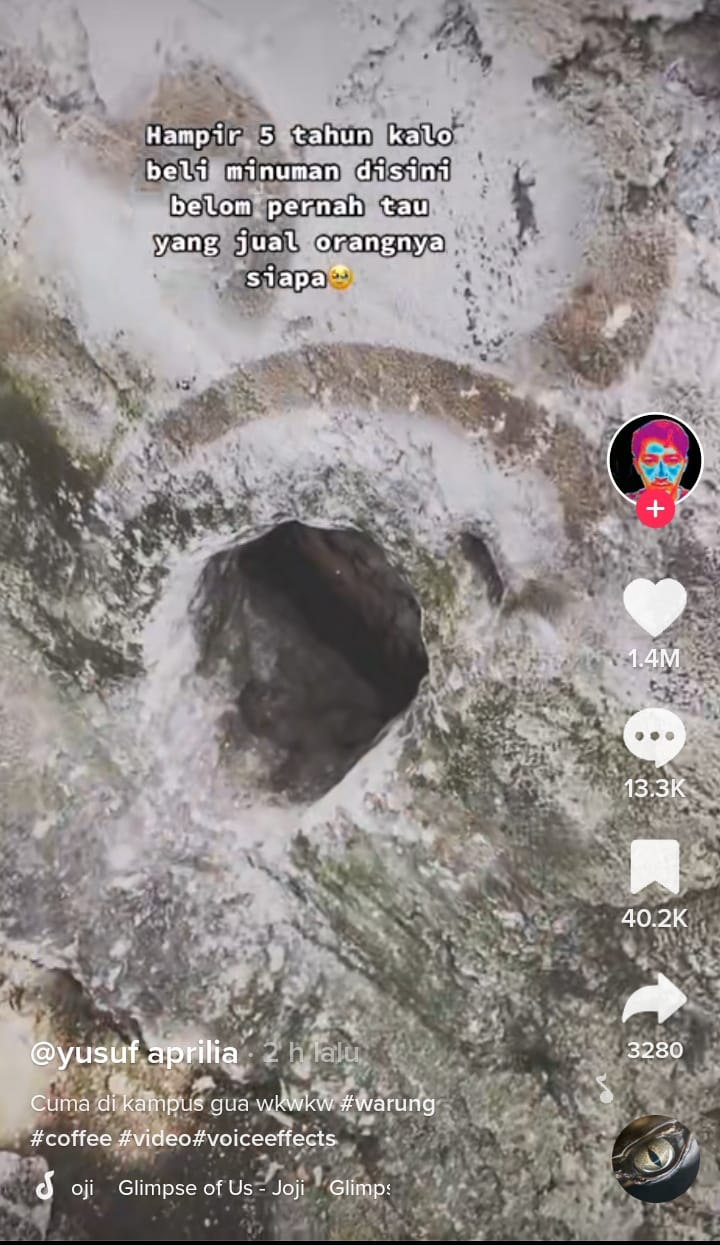Open @yusuf aprilia username link
720x1245 pixels.
click(134, 1053)
